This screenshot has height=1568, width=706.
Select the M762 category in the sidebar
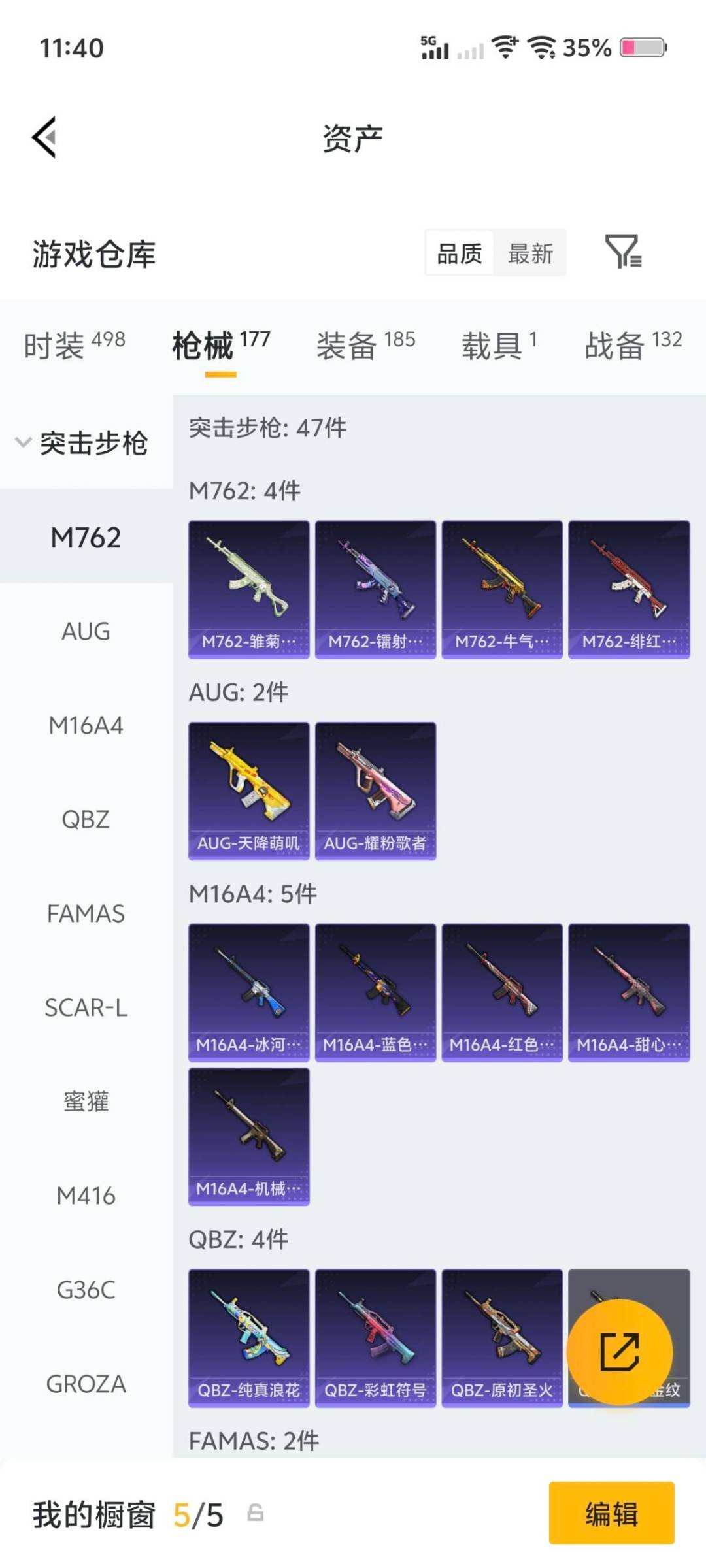[x=85, y=538]
